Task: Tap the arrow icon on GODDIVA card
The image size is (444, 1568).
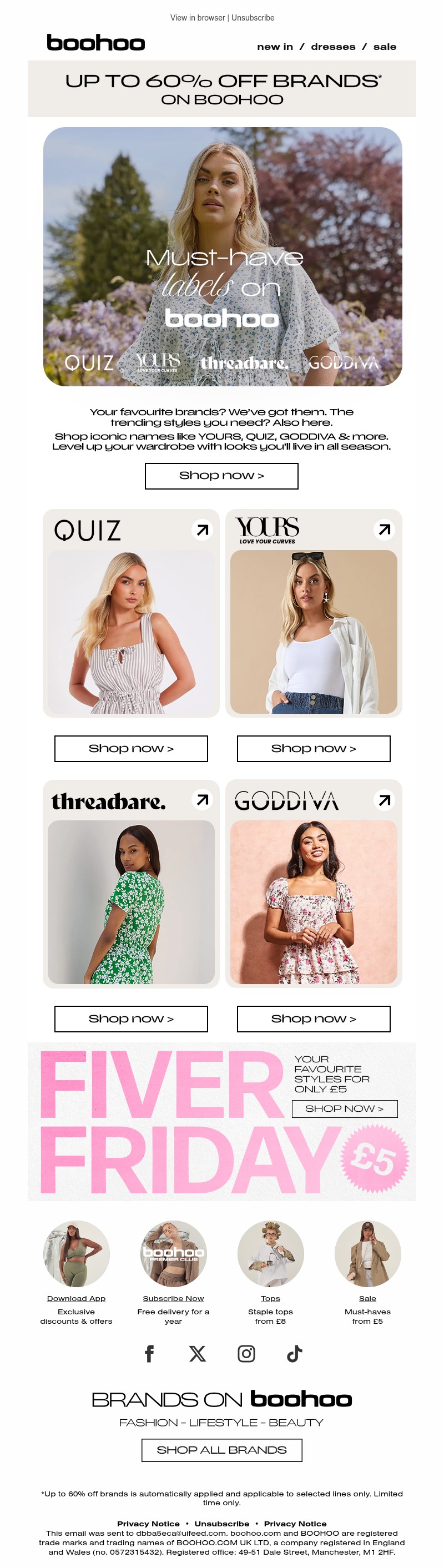Action: coord(384,800)
